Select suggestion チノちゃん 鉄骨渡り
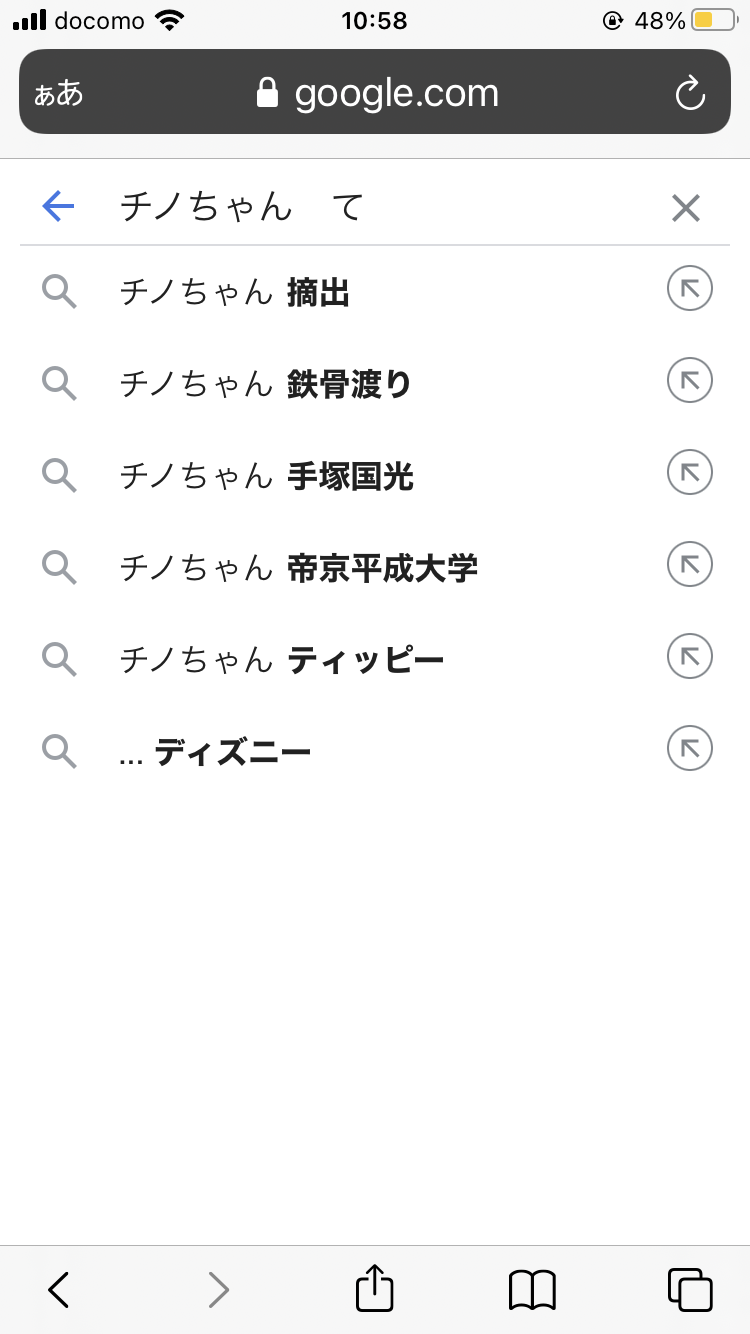 [265, 383]
